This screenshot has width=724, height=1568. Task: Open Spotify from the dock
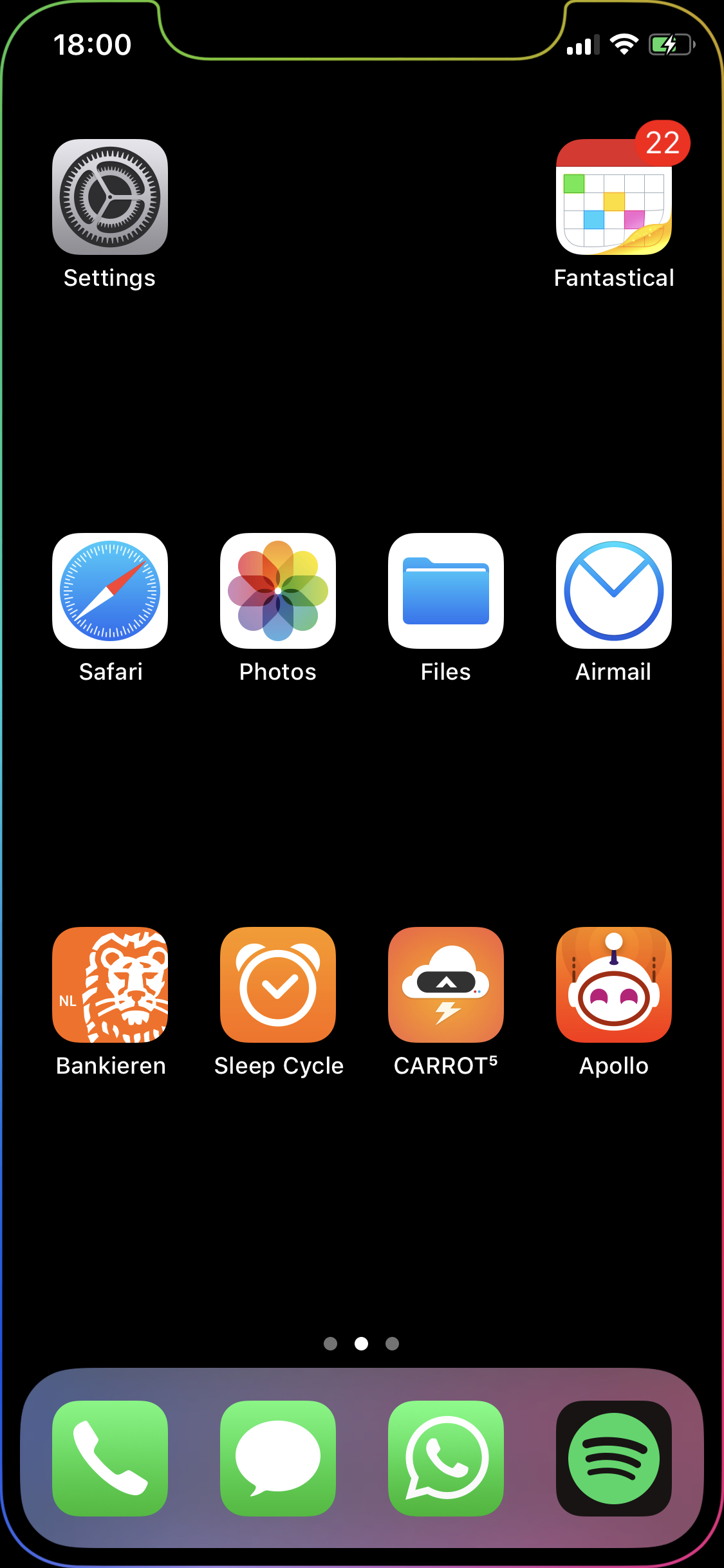(x=613, y=1457)
